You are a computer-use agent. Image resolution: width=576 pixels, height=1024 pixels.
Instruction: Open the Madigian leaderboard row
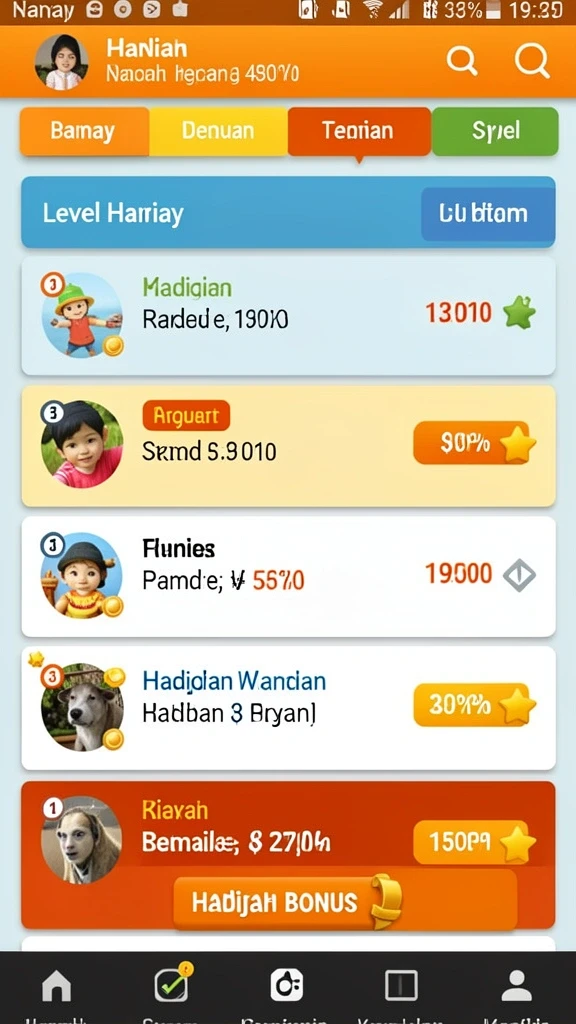click(288, 316)
